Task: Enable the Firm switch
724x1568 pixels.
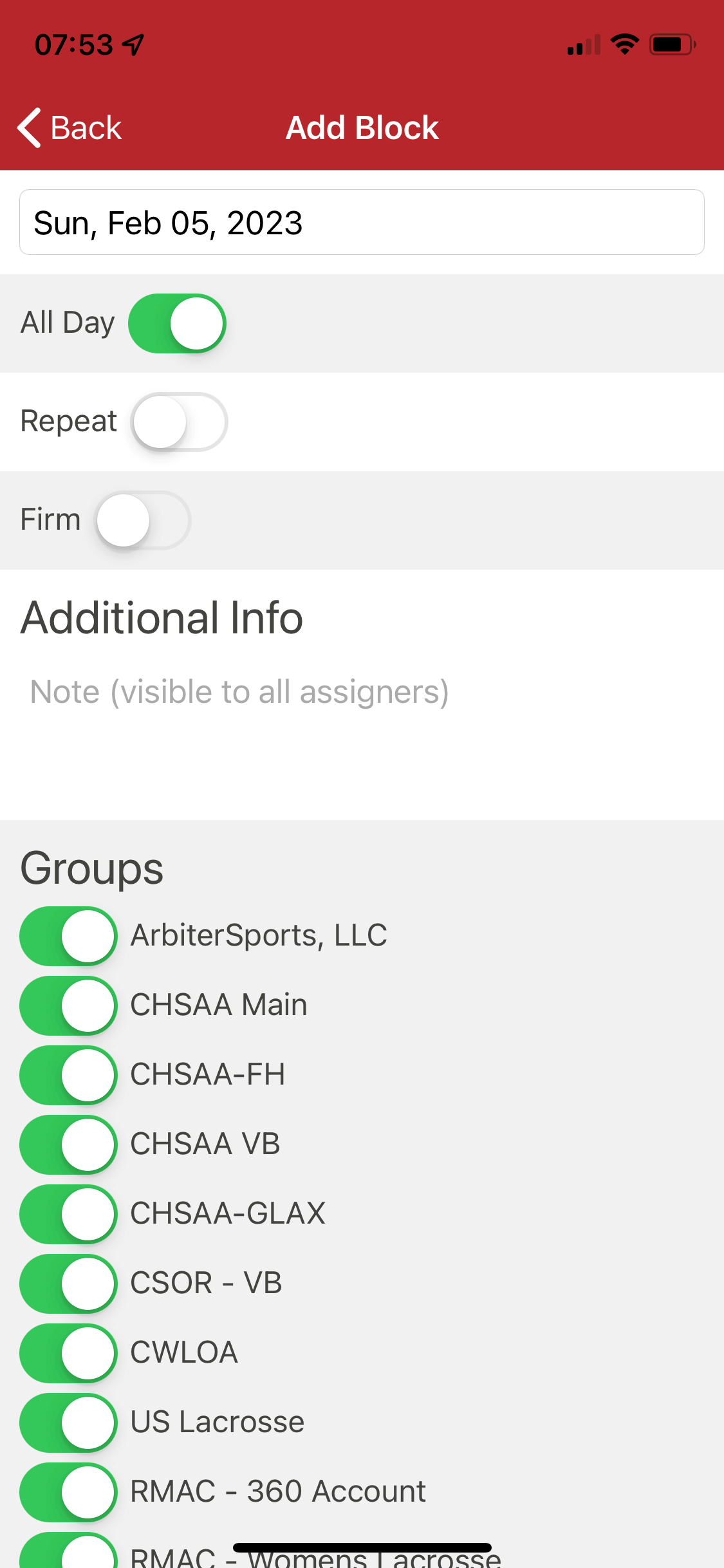Action: coord(143,520)
